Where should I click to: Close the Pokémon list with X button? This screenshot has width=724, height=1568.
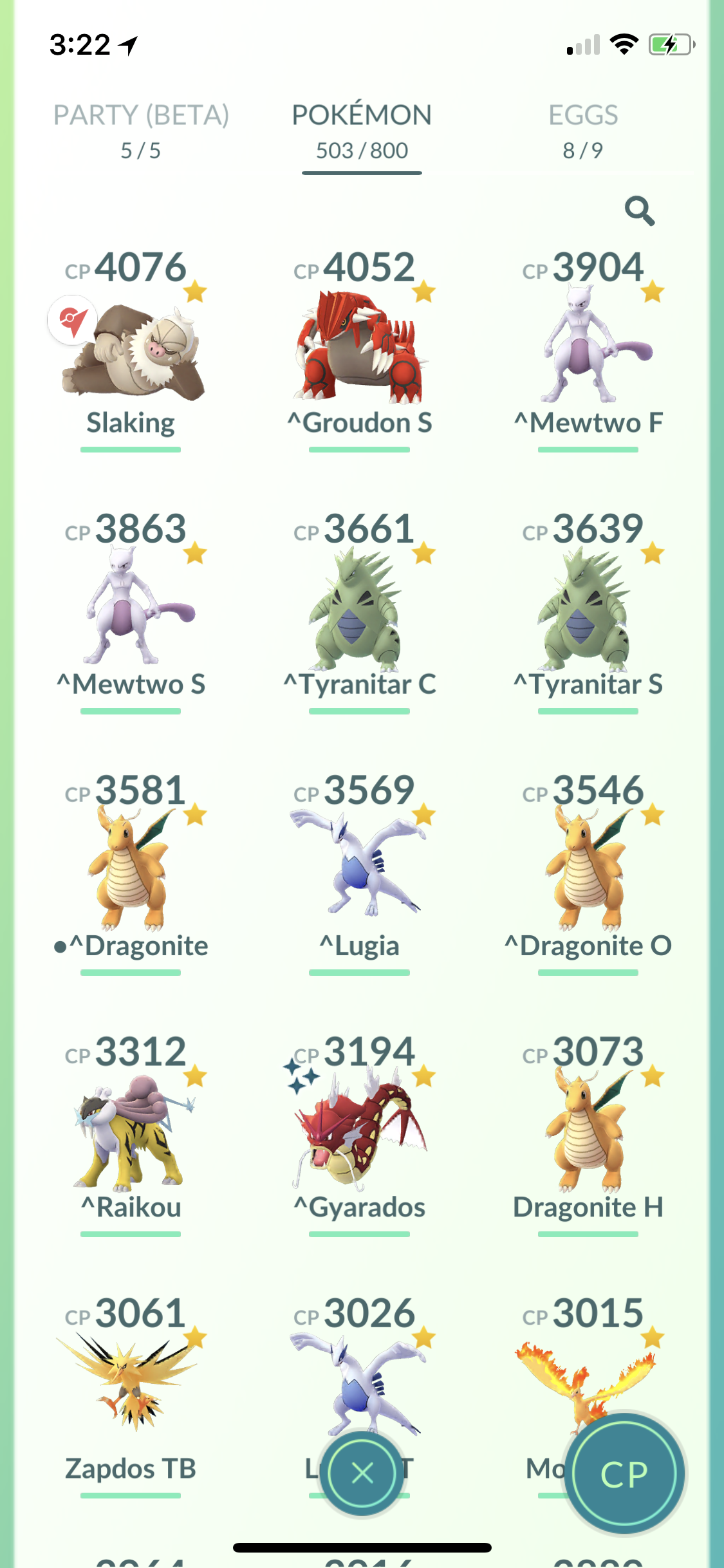tap(362, 1472)
